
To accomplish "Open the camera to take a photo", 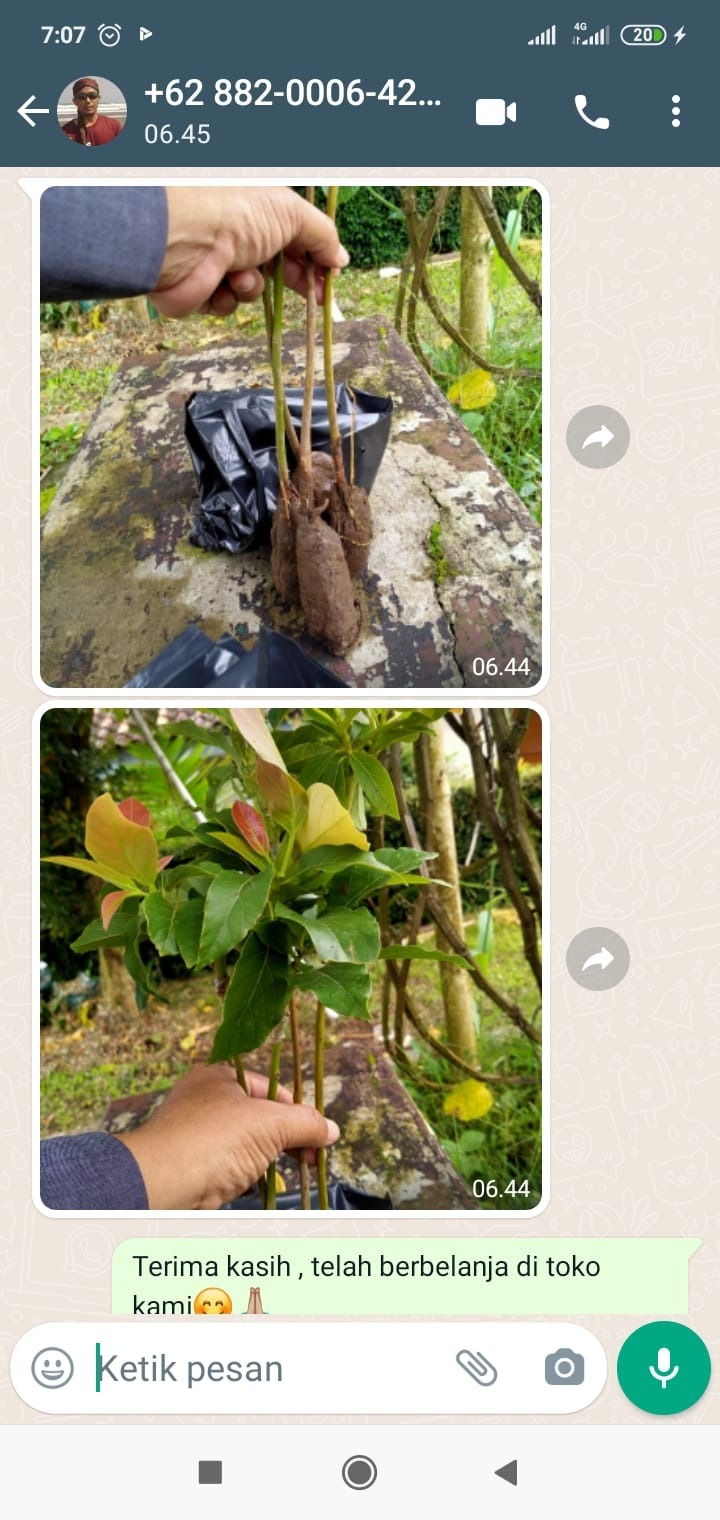I will (564, 1367).
